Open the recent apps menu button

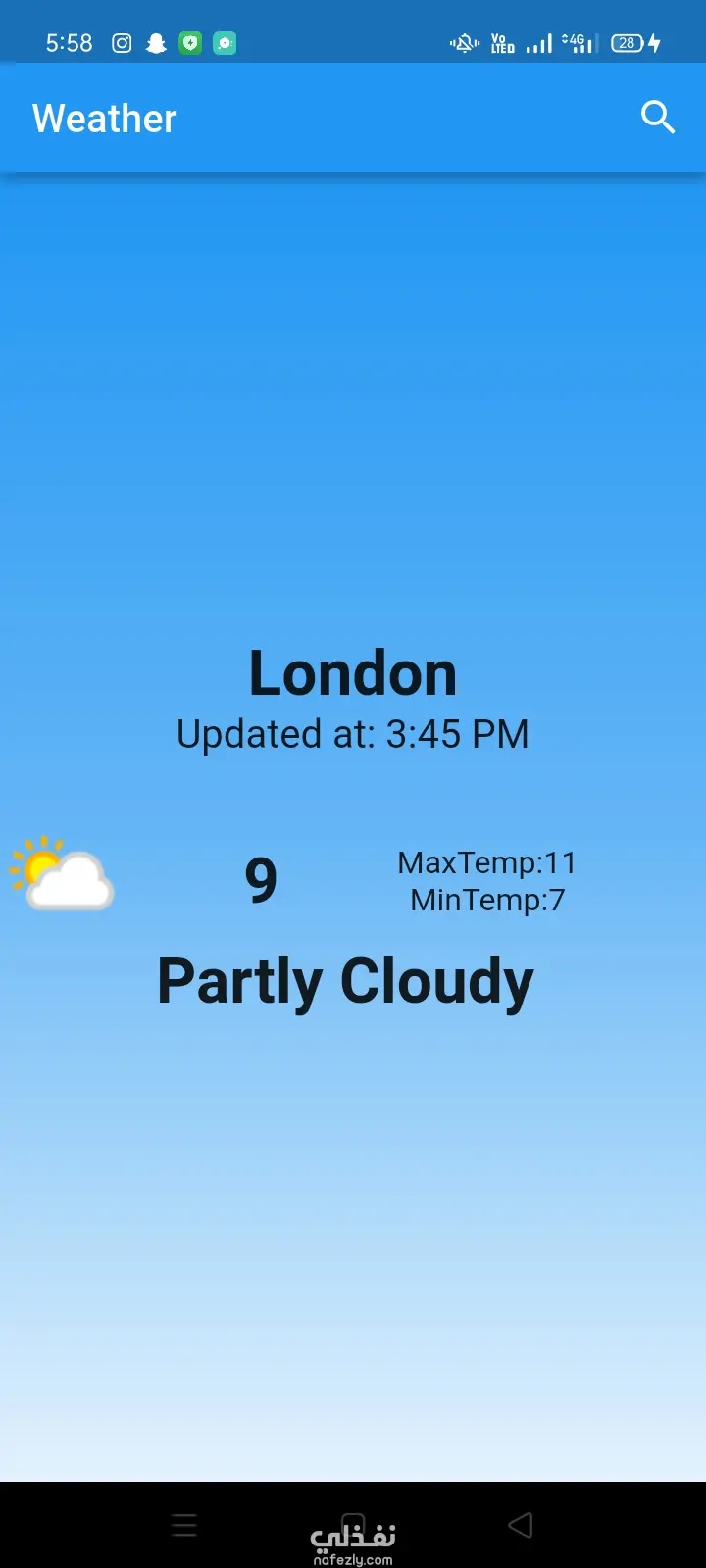pyautogui.click(x=183, y=1525)
